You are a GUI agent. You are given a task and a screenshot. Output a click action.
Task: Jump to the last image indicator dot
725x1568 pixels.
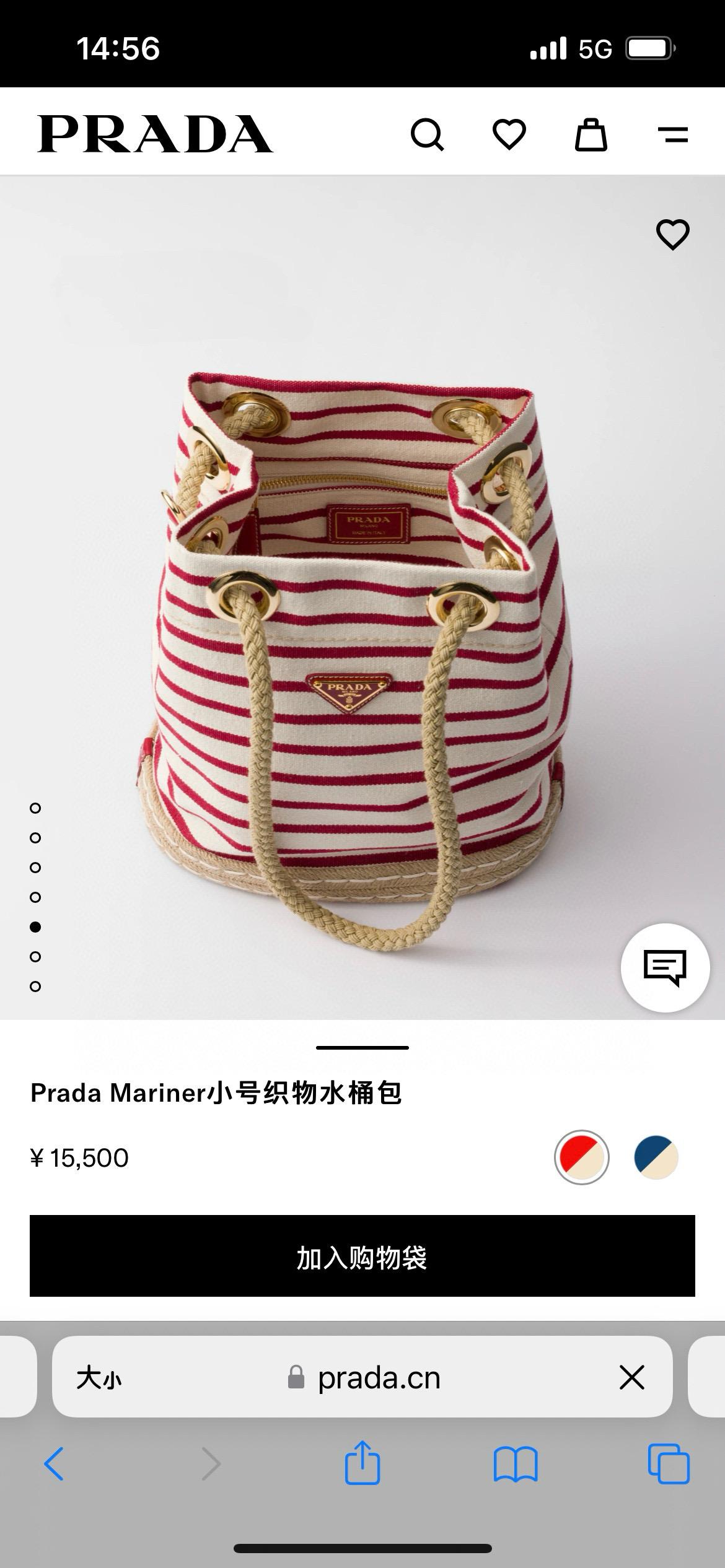(35, 987)
